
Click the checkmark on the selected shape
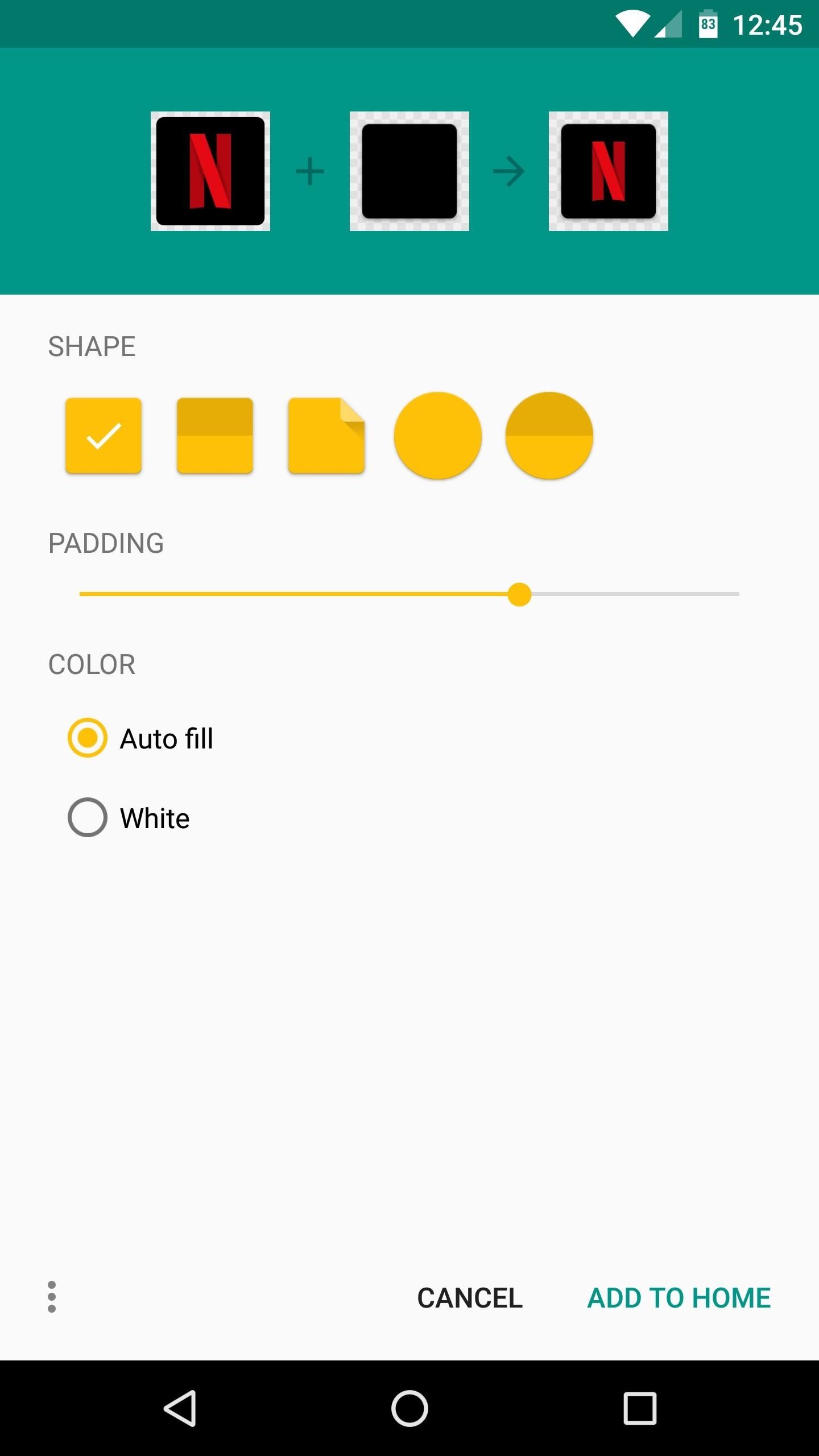[x=102, y=435]
